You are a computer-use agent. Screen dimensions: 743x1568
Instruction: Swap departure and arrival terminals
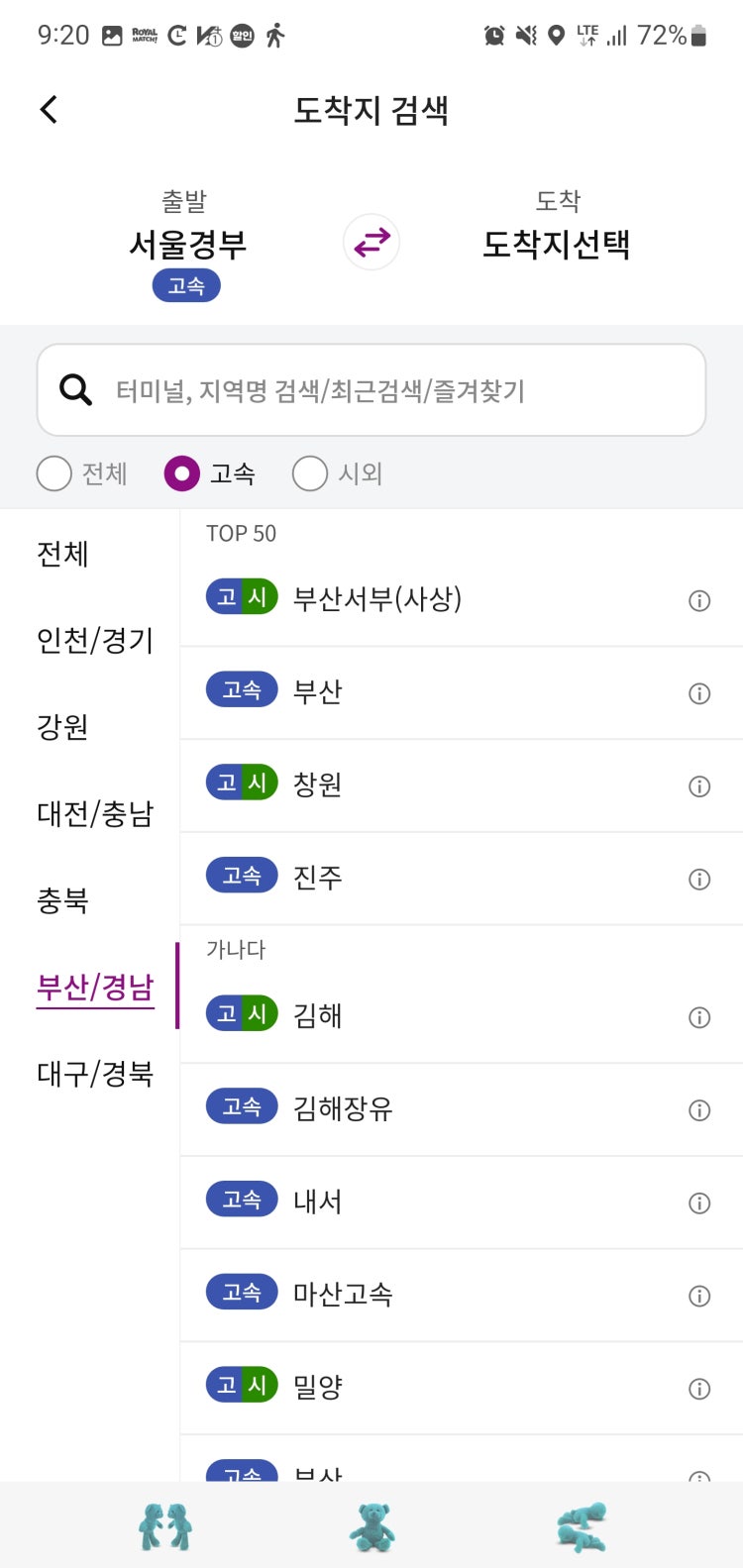coord(371,243)
